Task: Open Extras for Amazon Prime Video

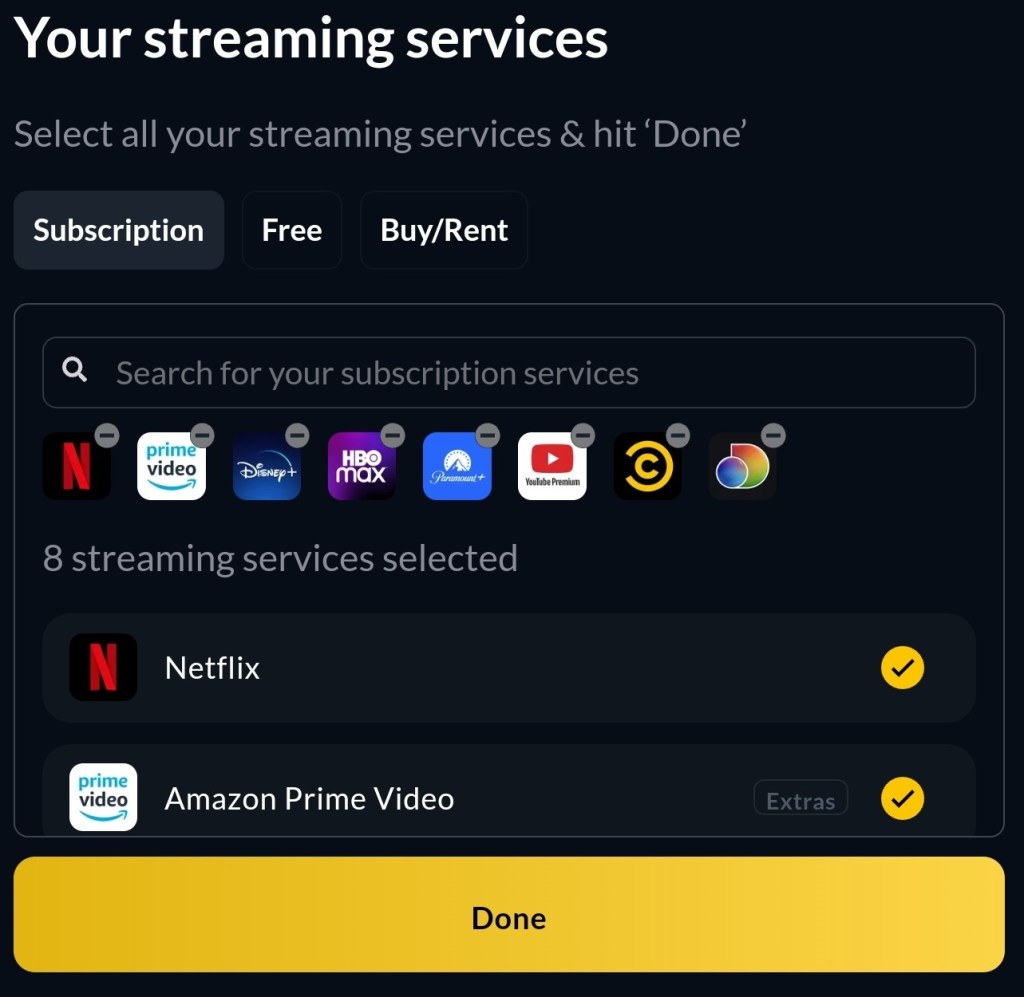Action: pos(800,800)
